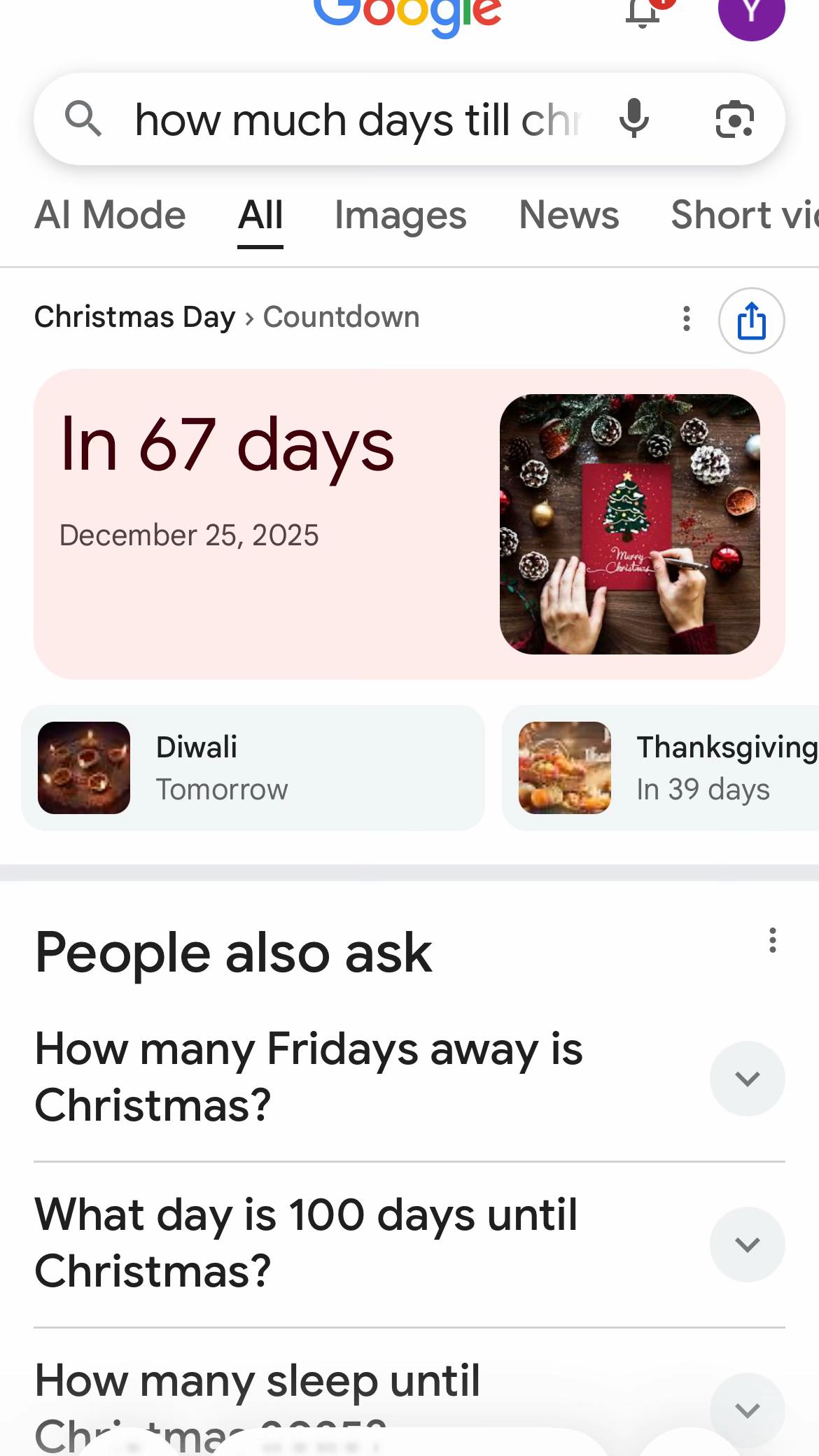This screenshot has height=1456, width=819.
Task: Open Google Lens camera search
Action: coord(734,119)
